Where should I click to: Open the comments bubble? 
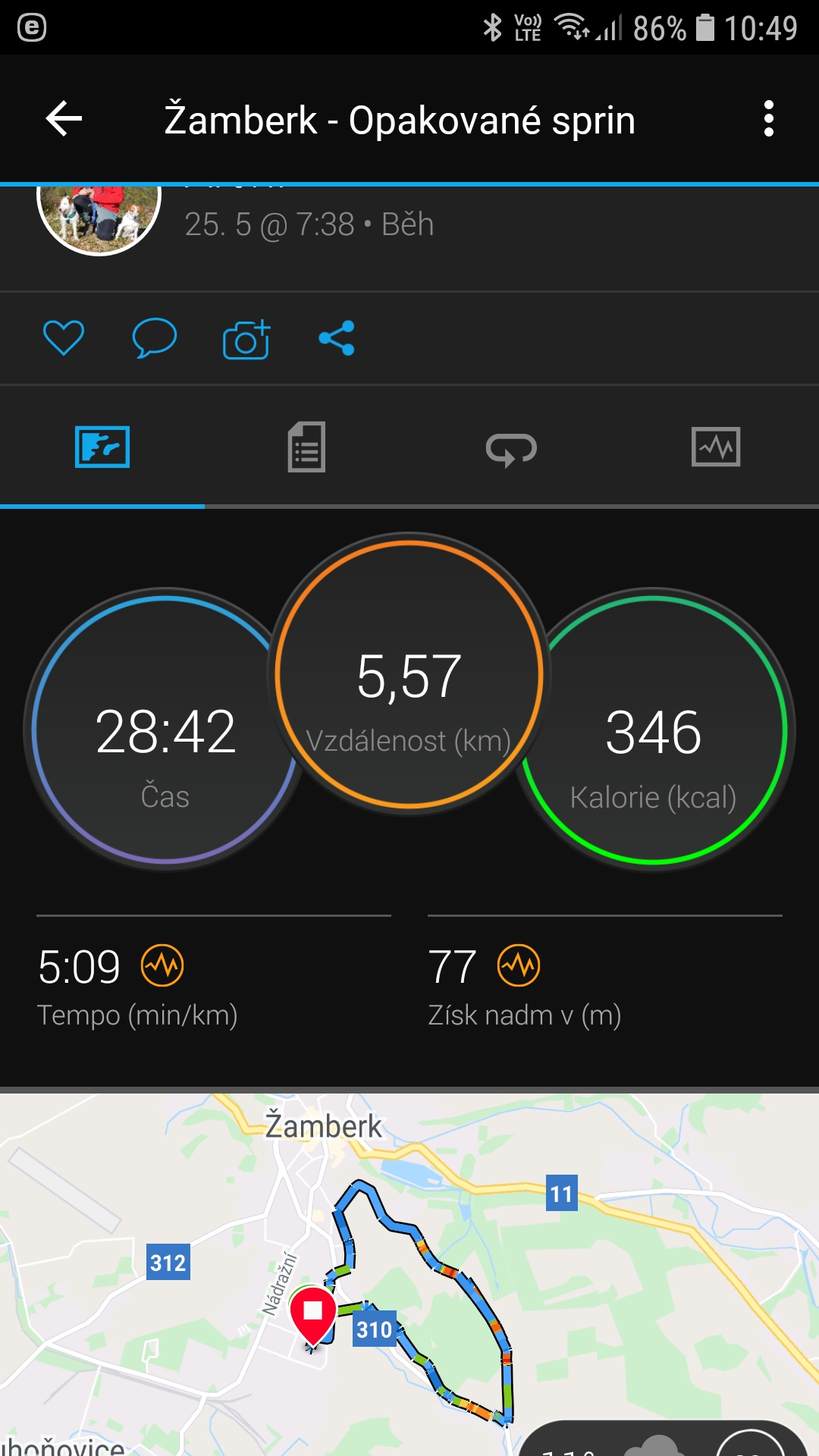point(155,338)
